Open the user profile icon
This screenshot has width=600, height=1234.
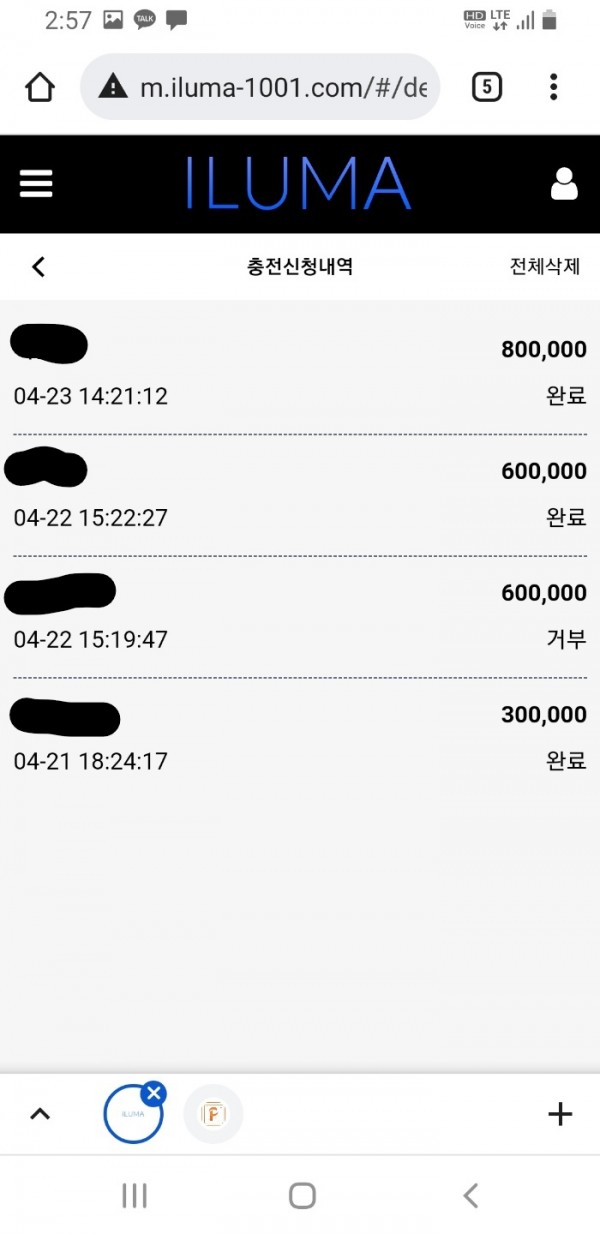click(564, 184)
